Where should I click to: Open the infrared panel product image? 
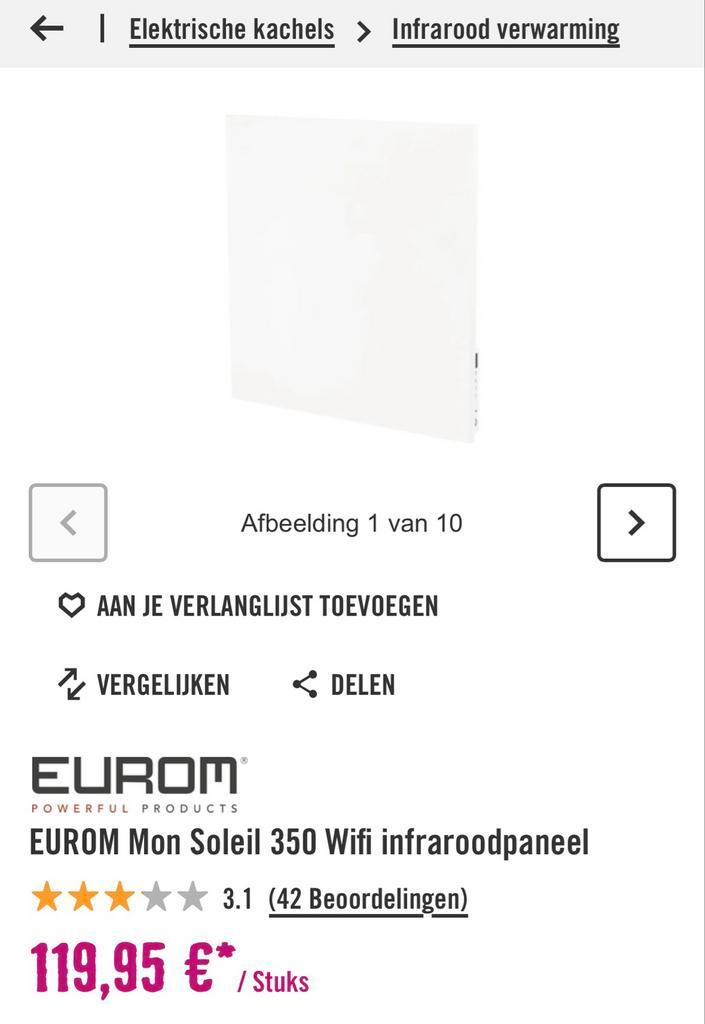coord(352,275)
